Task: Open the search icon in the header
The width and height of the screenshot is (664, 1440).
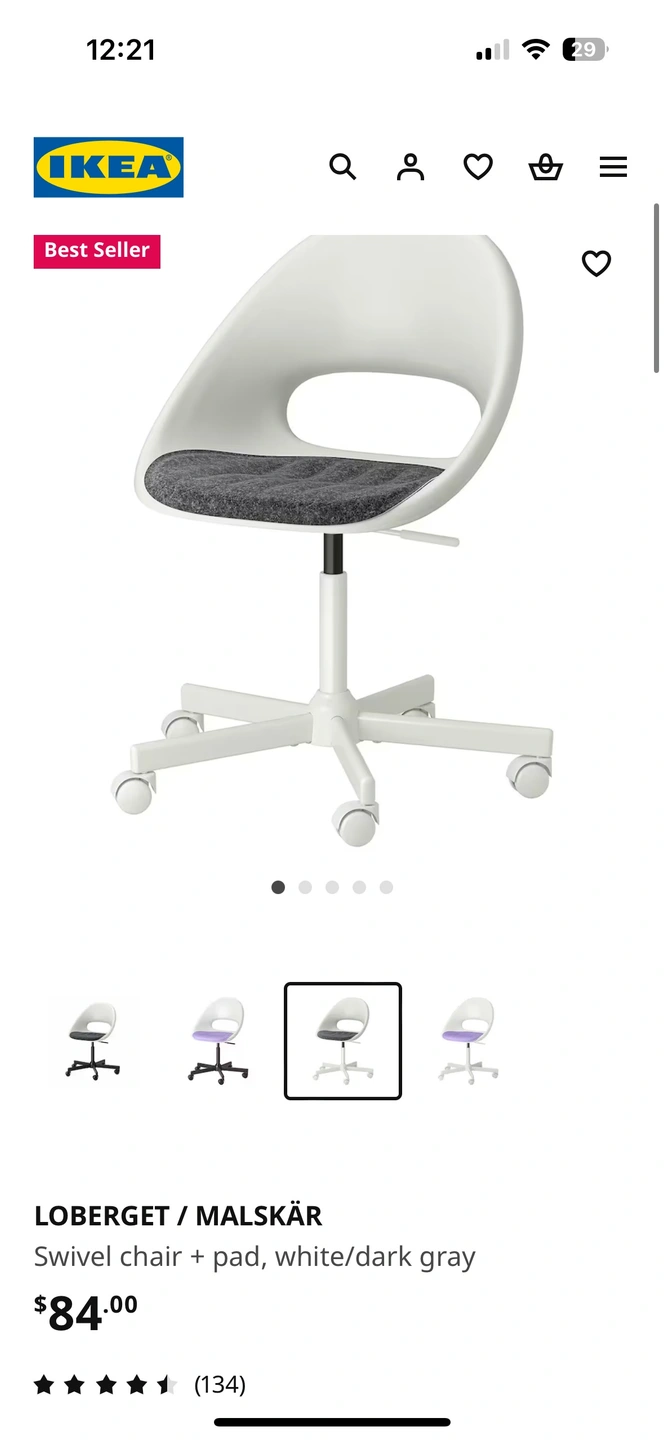Action: click(x=342, y=167)
